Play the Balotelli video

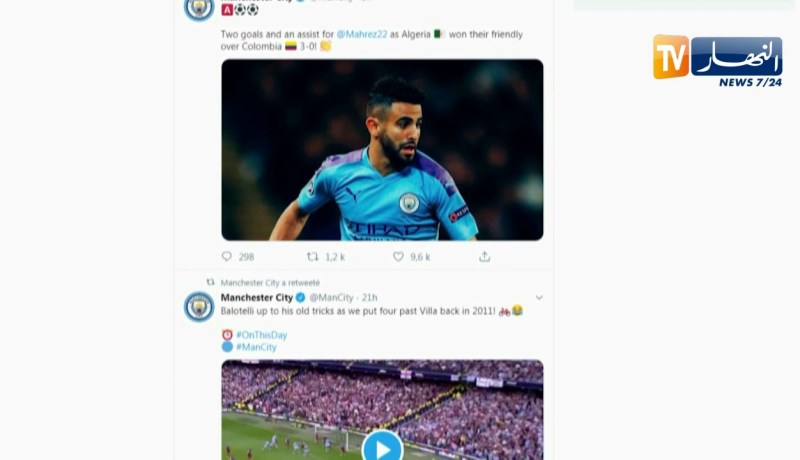(382, 446)
